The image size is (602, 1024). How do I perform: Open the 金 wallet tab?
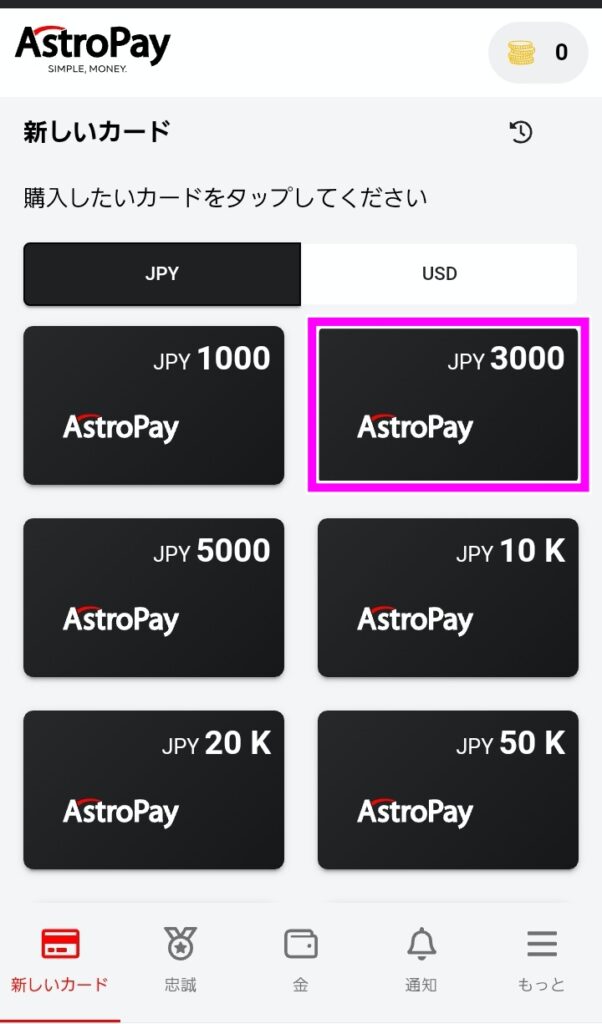(301, 960)
